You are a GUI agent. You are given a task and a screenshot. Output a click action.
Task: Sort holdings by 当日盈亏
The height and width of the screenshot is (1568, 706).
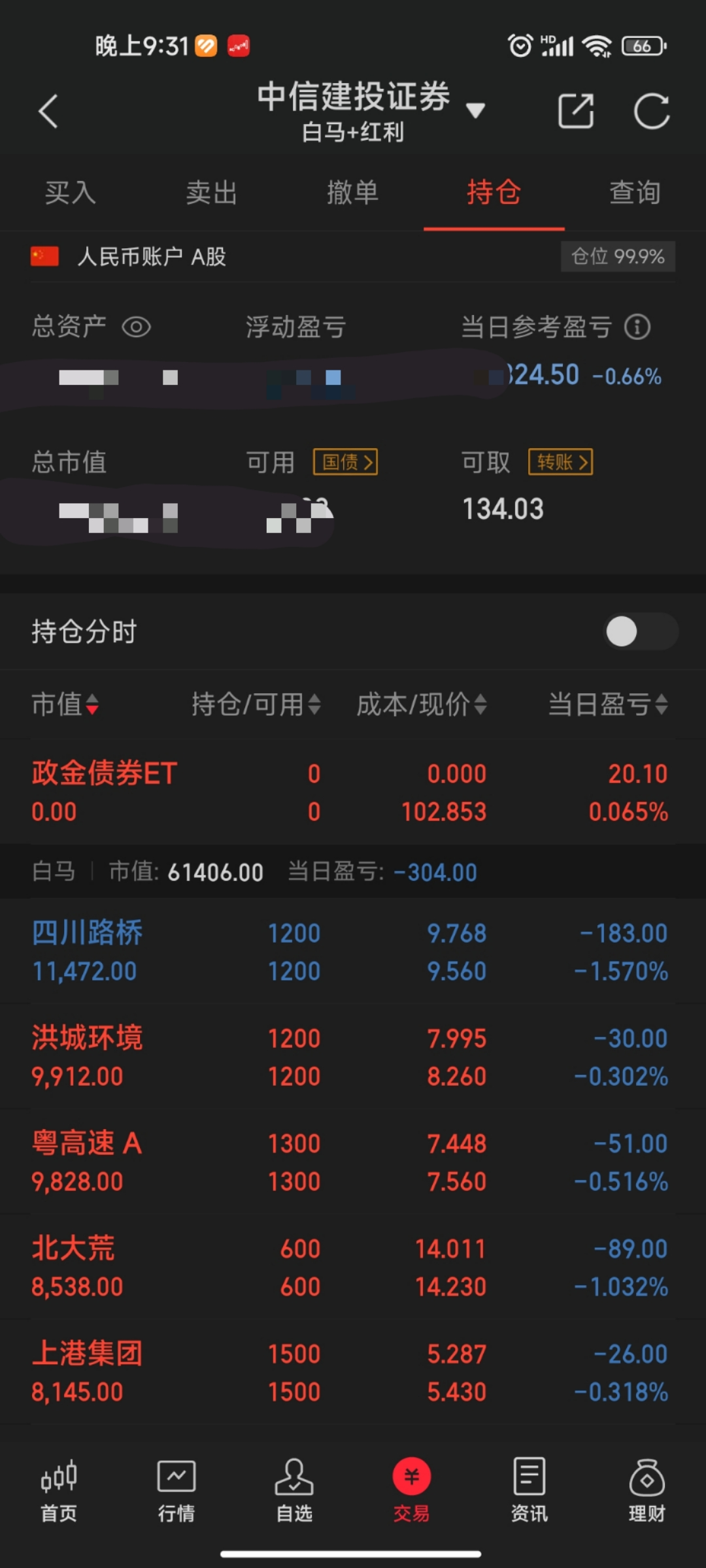pos(608,704)
